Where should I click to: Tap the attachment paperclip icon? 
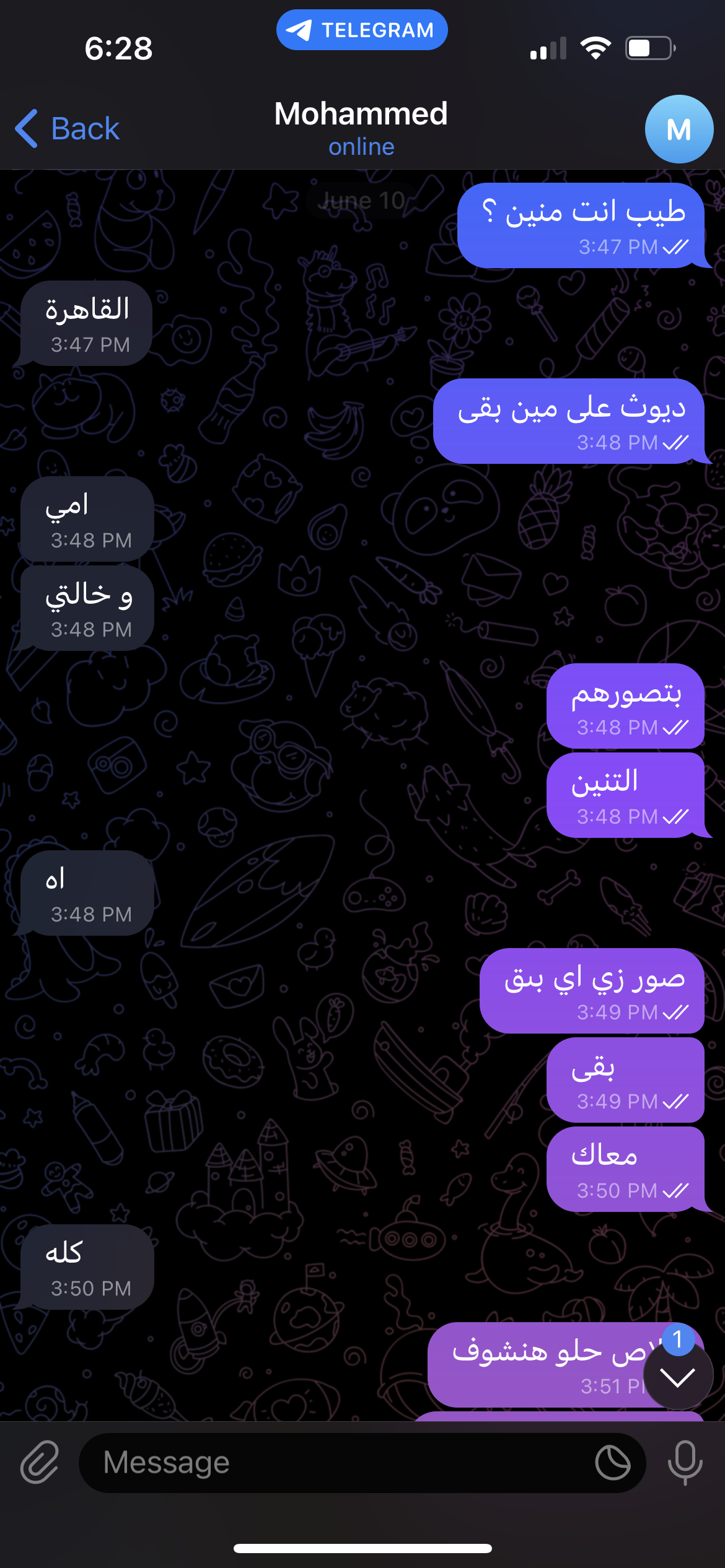tap(40, 1462)
